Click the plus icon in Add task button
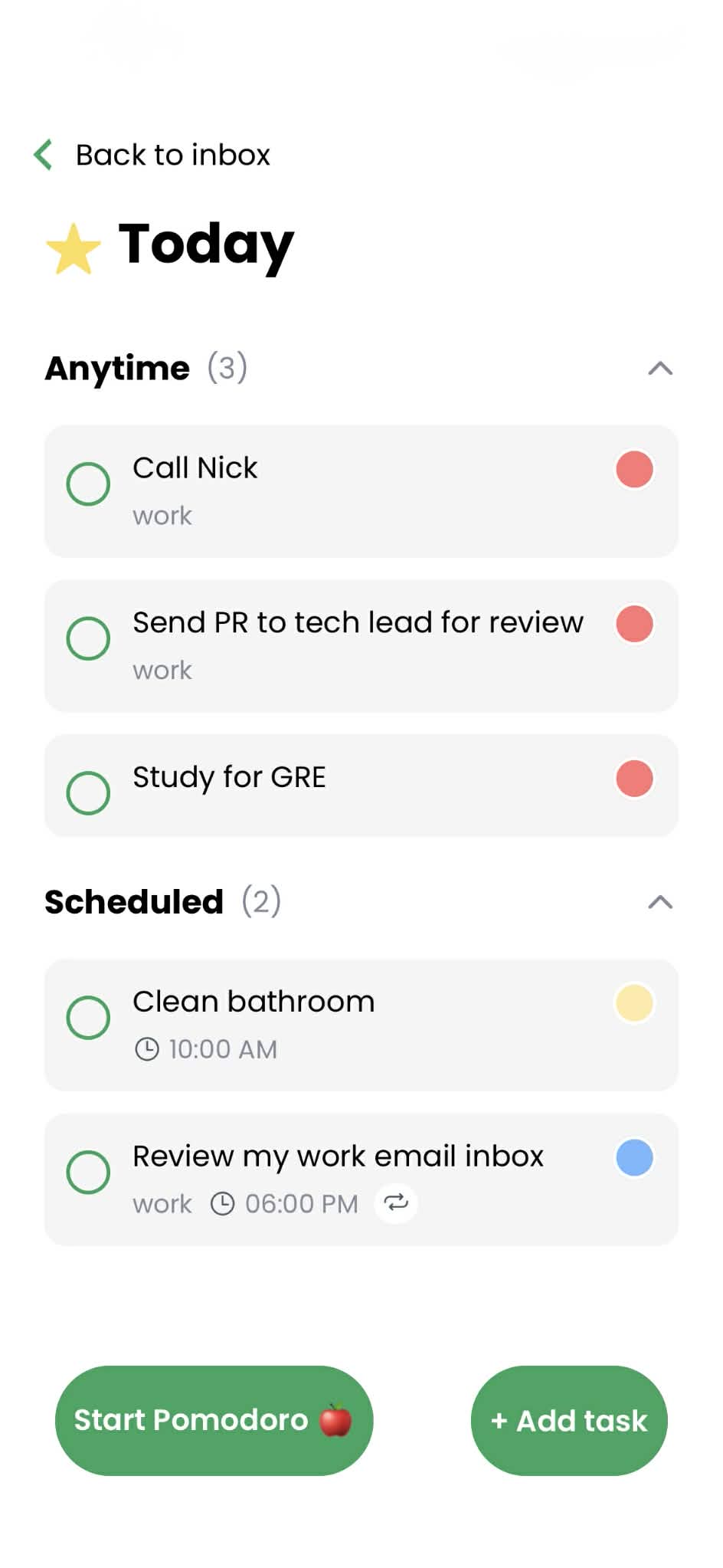This screenshot has height=1568, width=723. pyautogui.click(x=501, y=1420)
